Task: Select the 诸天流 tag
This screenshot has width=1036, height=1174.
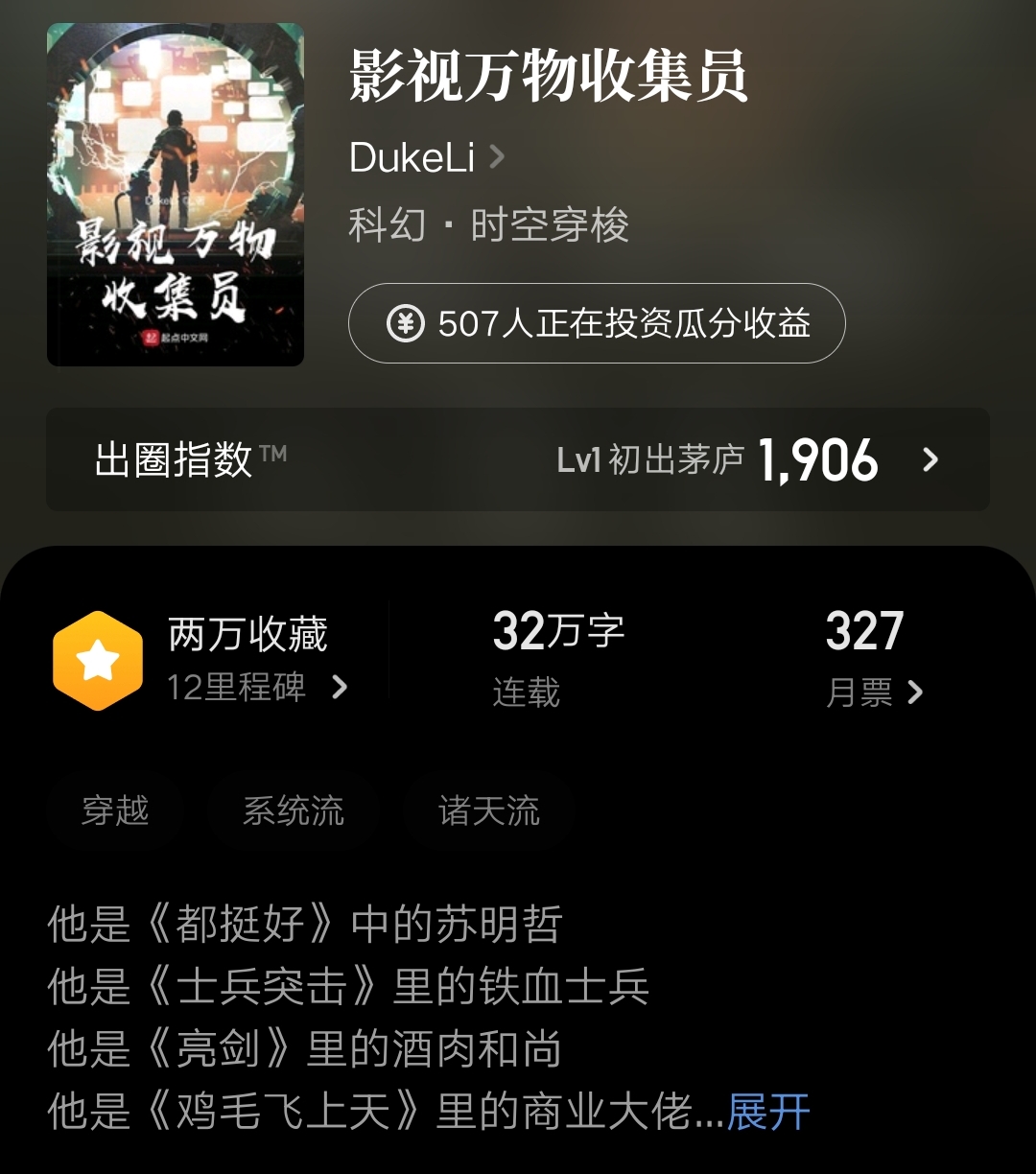Action: 489,811
